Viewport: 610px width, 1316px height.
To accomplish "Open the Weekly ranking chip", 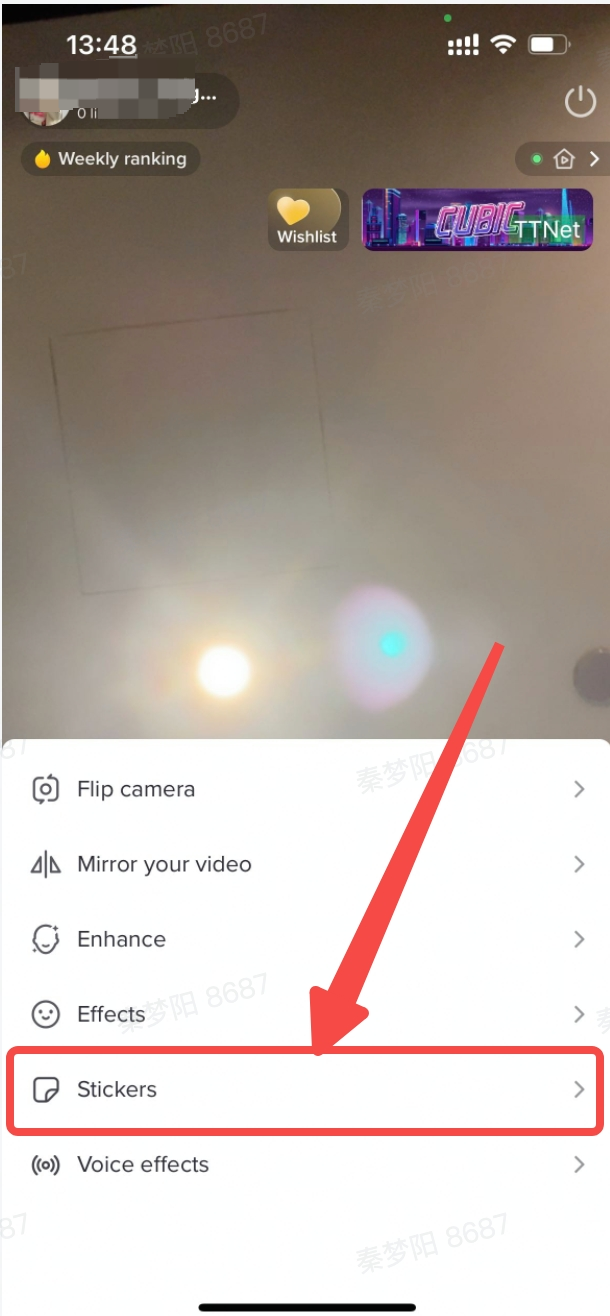I will (x=111, y=159).
